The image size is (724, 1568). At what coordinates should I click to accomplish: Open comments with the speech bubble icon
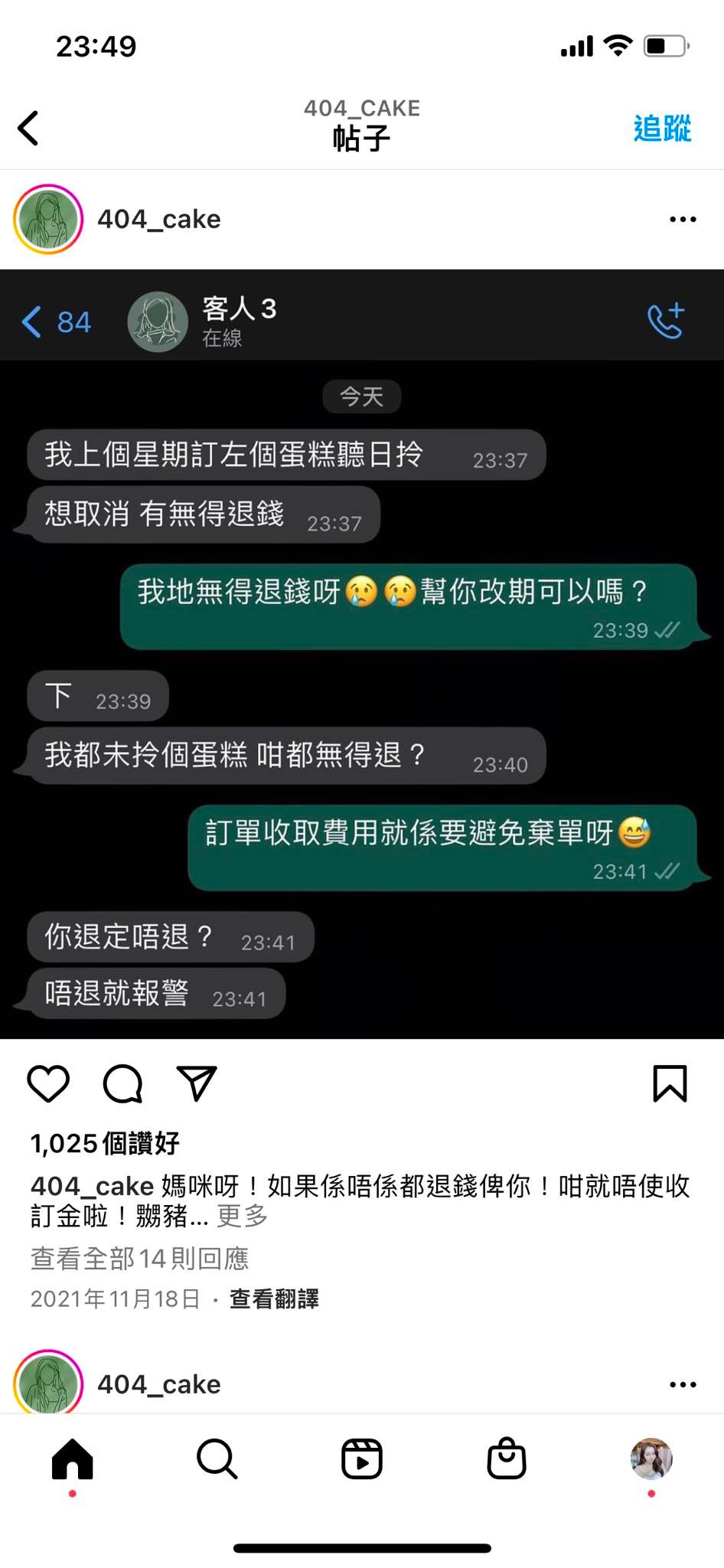122,1083
